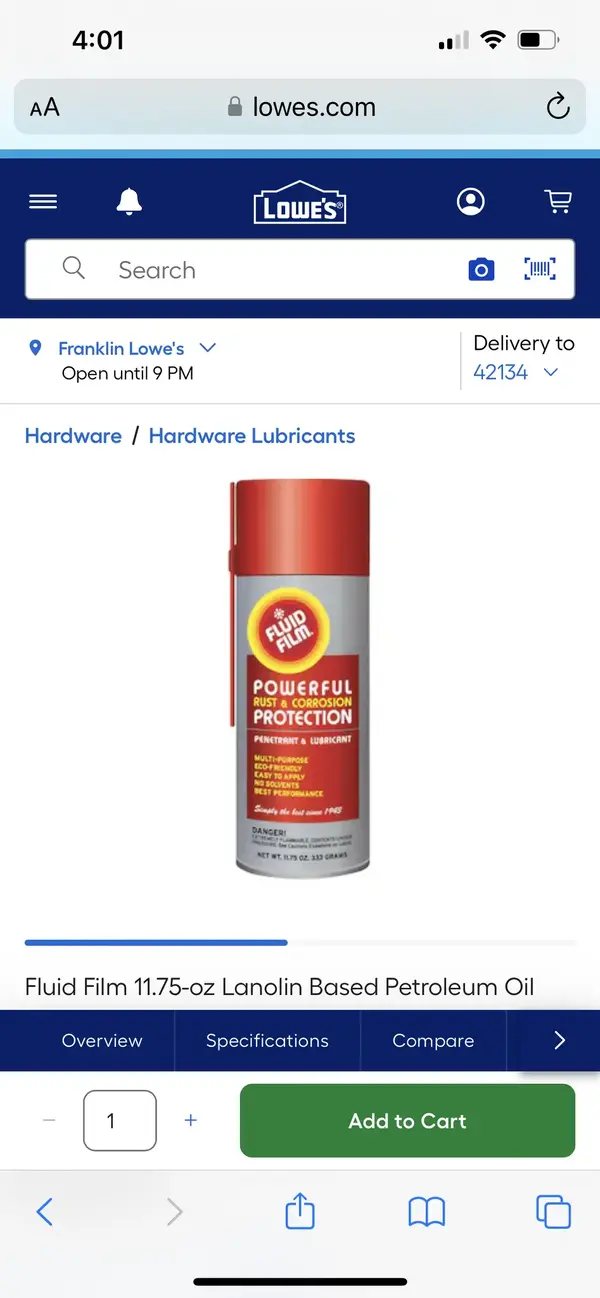This screenshot has height=1298, width=600.
Task: Increase quantity with plus button
Action: pyautogui.click(x=191, y=1121)
